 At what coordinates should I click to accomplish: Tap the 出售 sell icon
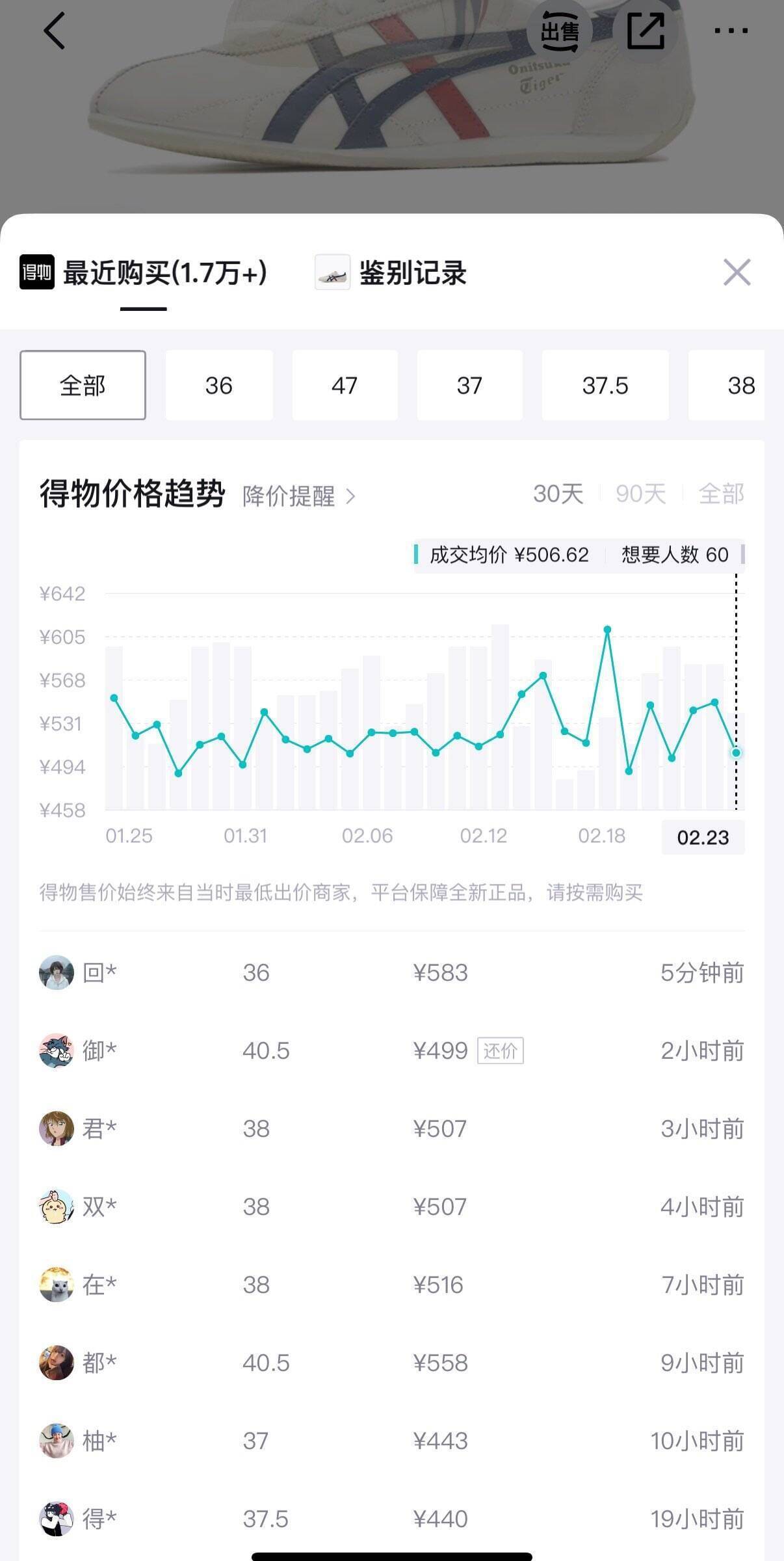point(559,31)
